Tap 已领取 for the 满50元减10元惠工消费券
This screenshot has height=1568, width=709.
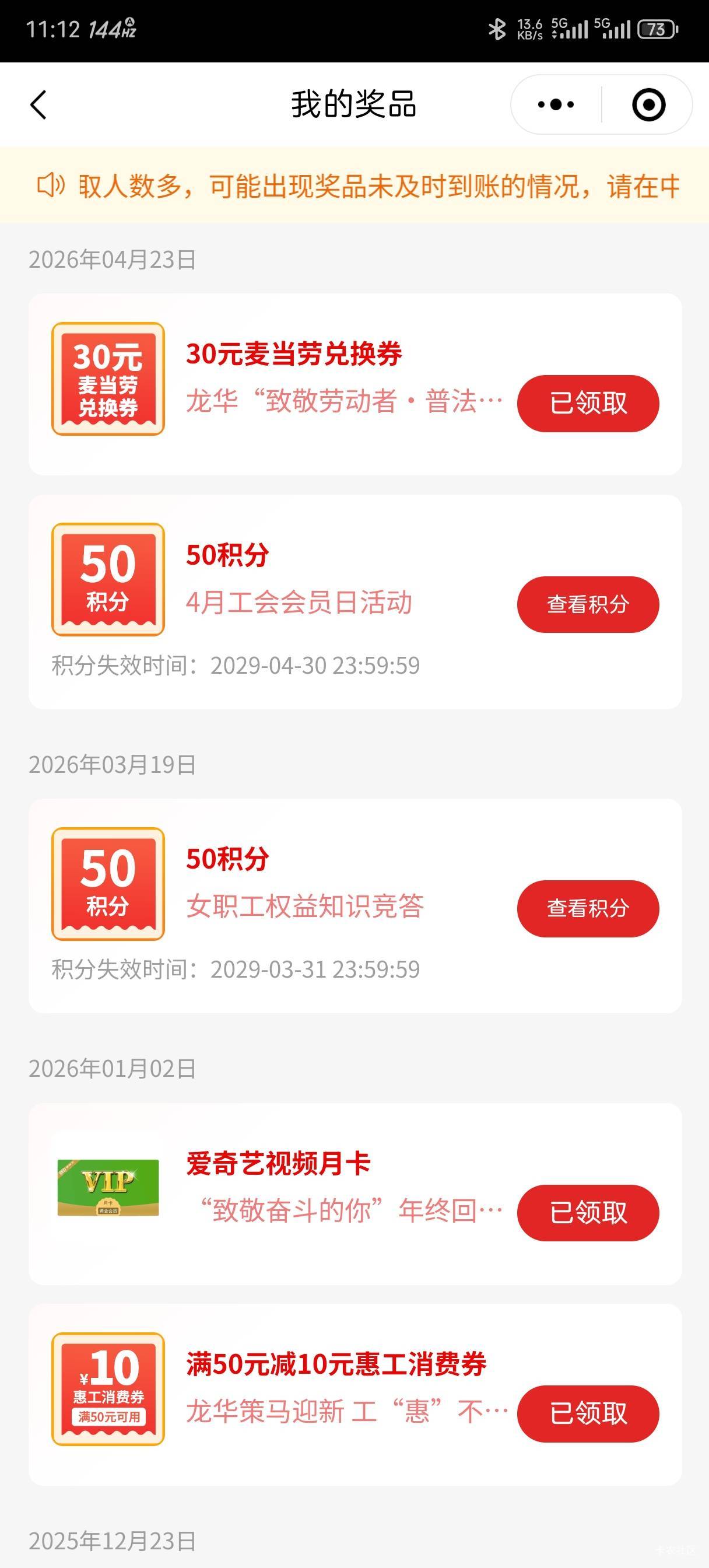coord(588,1413)
